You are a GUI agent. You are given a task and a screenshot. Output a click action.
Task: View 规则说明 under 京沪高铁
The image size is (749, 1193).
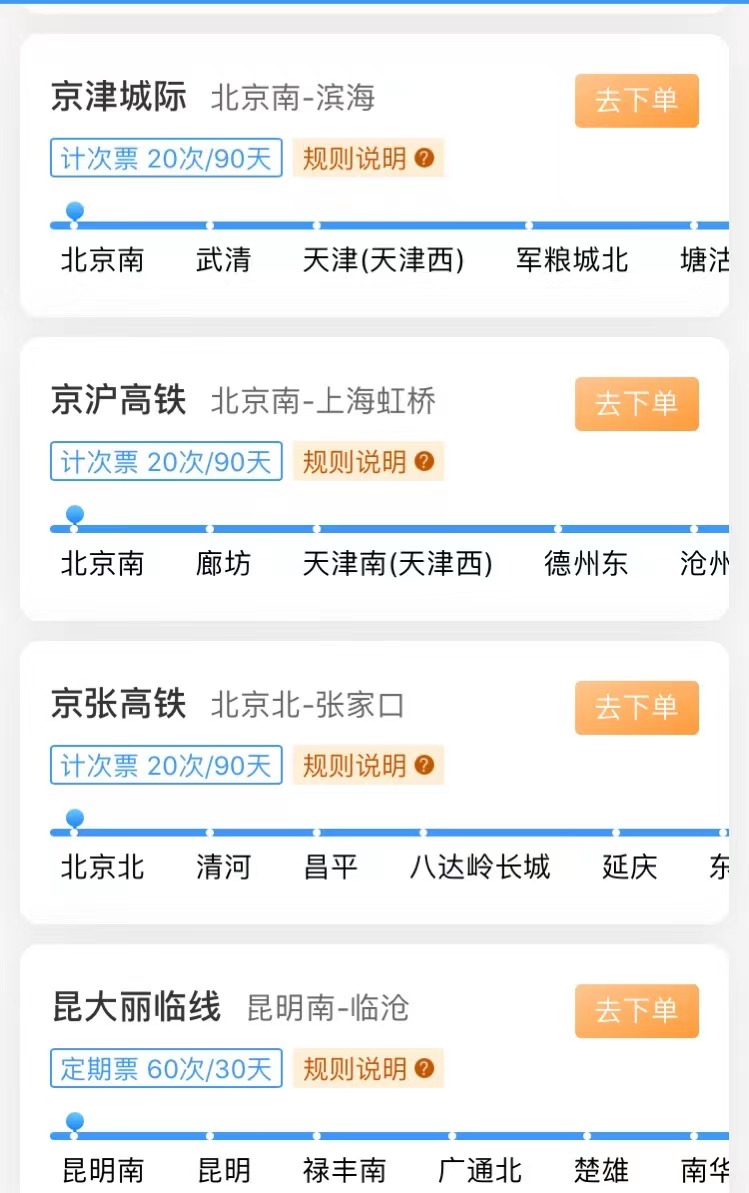click(x=368, y=462)
